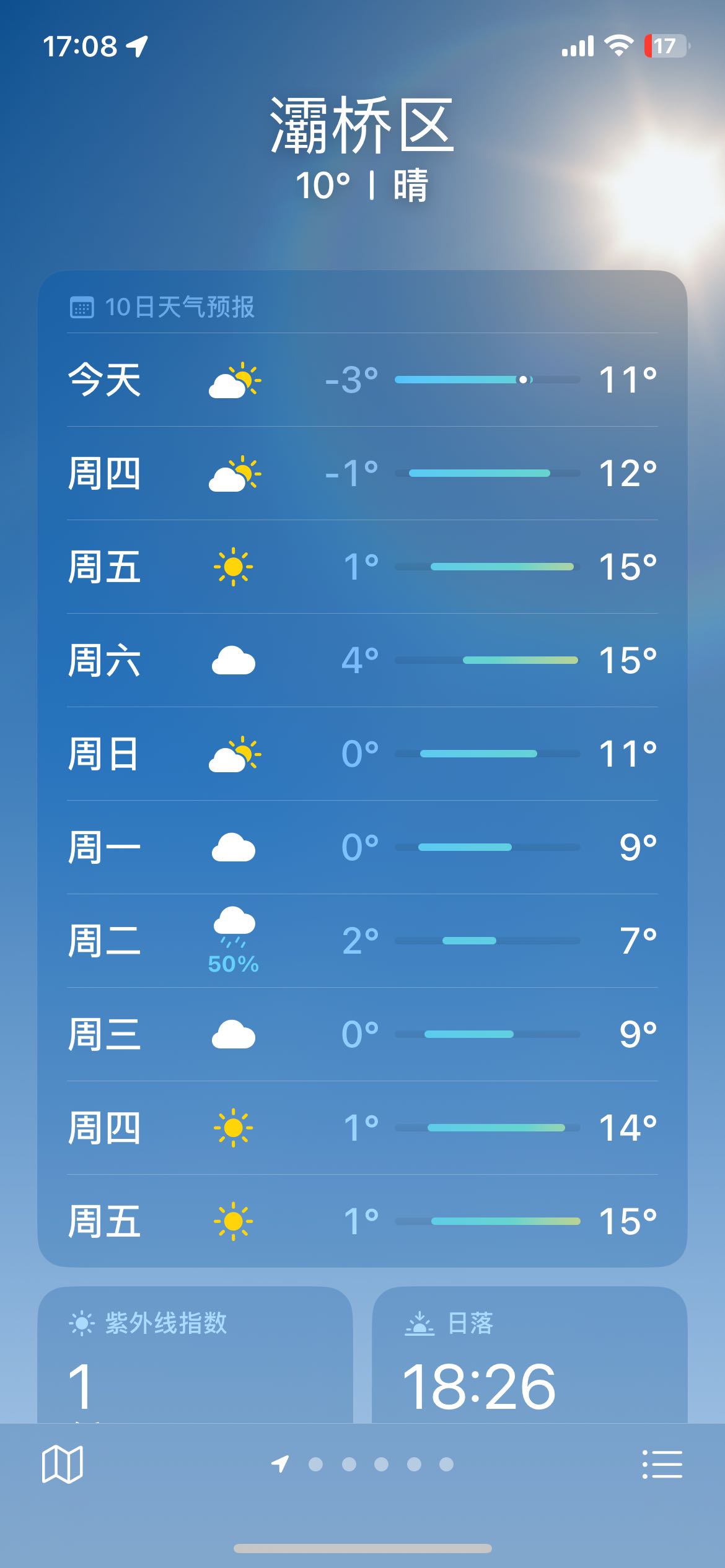Screen dimensions: 725x1568
Task: Open the 周一 forecast row
Action: 362,847
